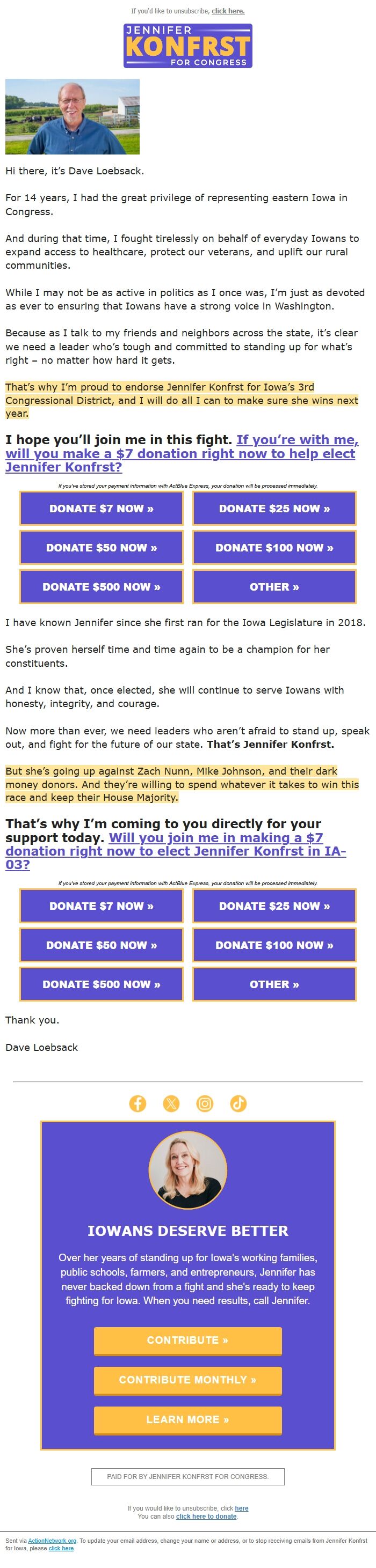
Task: Follow the 'click here to donate' link
Action: coord(206,1515)
